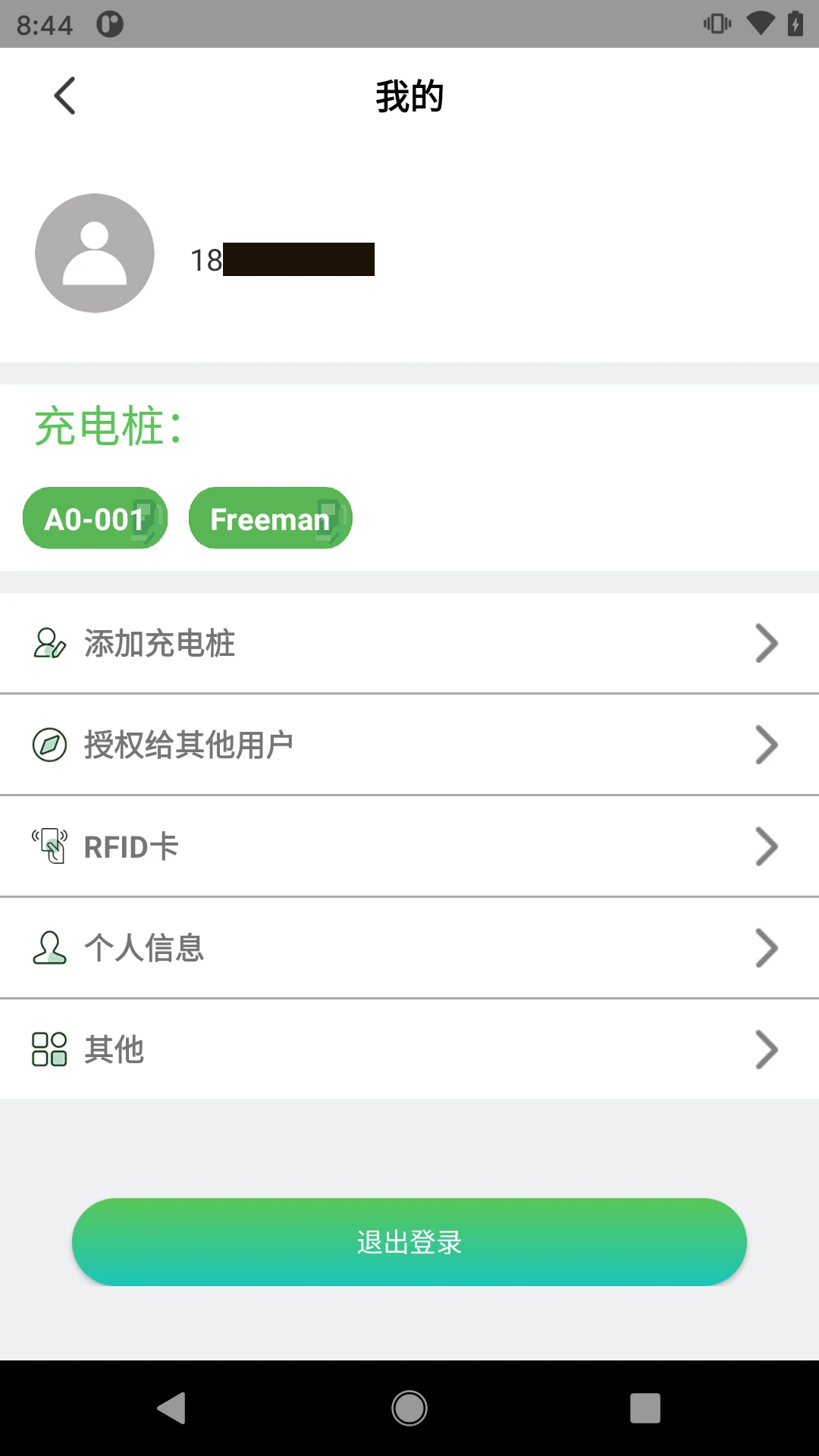
Task: Open the 其他 row
Action: tap(409, 1050)
